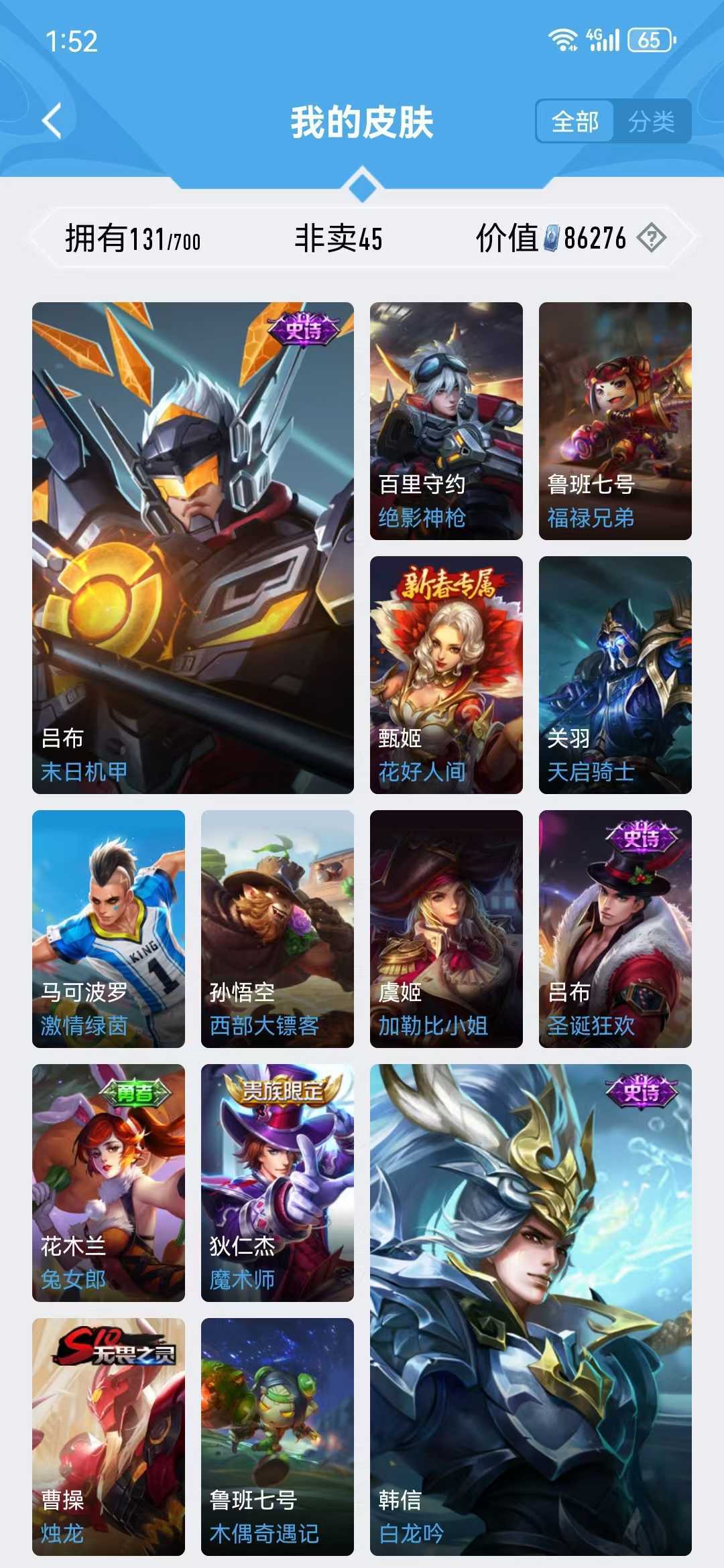
Task: Open 韩信 白龙吟 skin card
Action: (x=531, y=1310)
